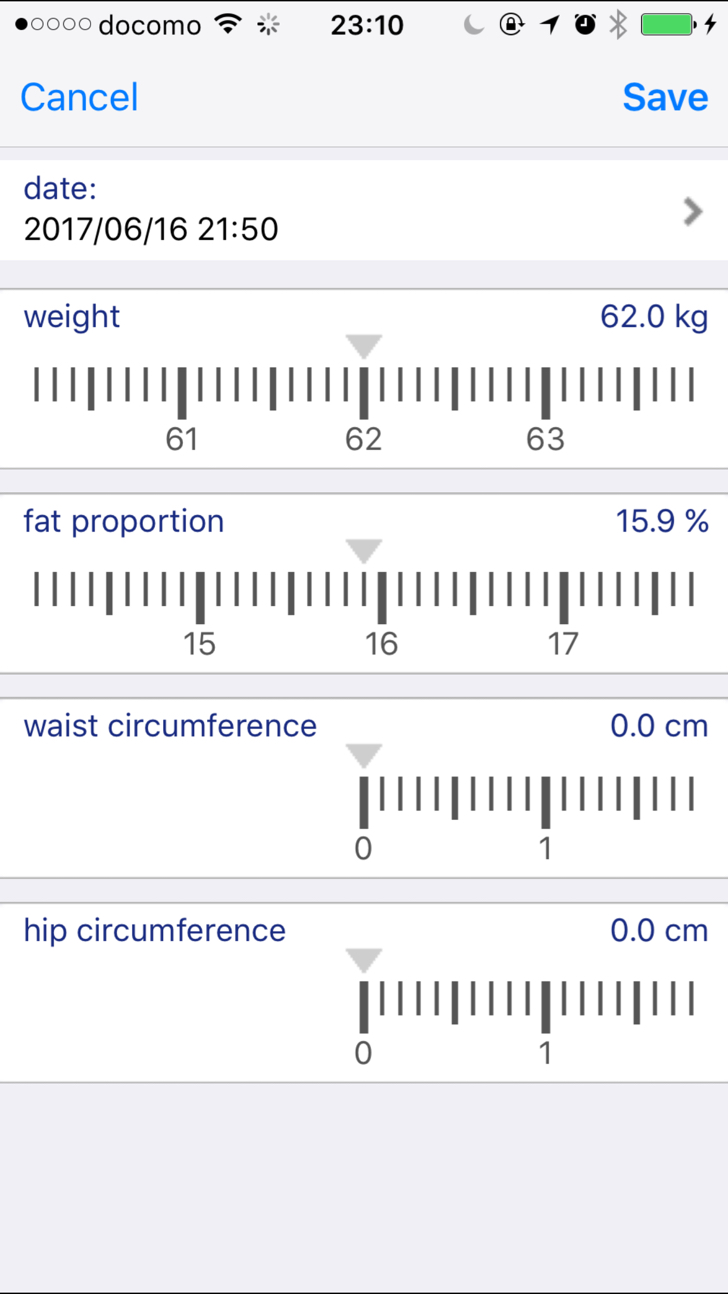This screenshot has height=1294, width=728.
Task: Cancel editing this record
Action: (79, 97)
